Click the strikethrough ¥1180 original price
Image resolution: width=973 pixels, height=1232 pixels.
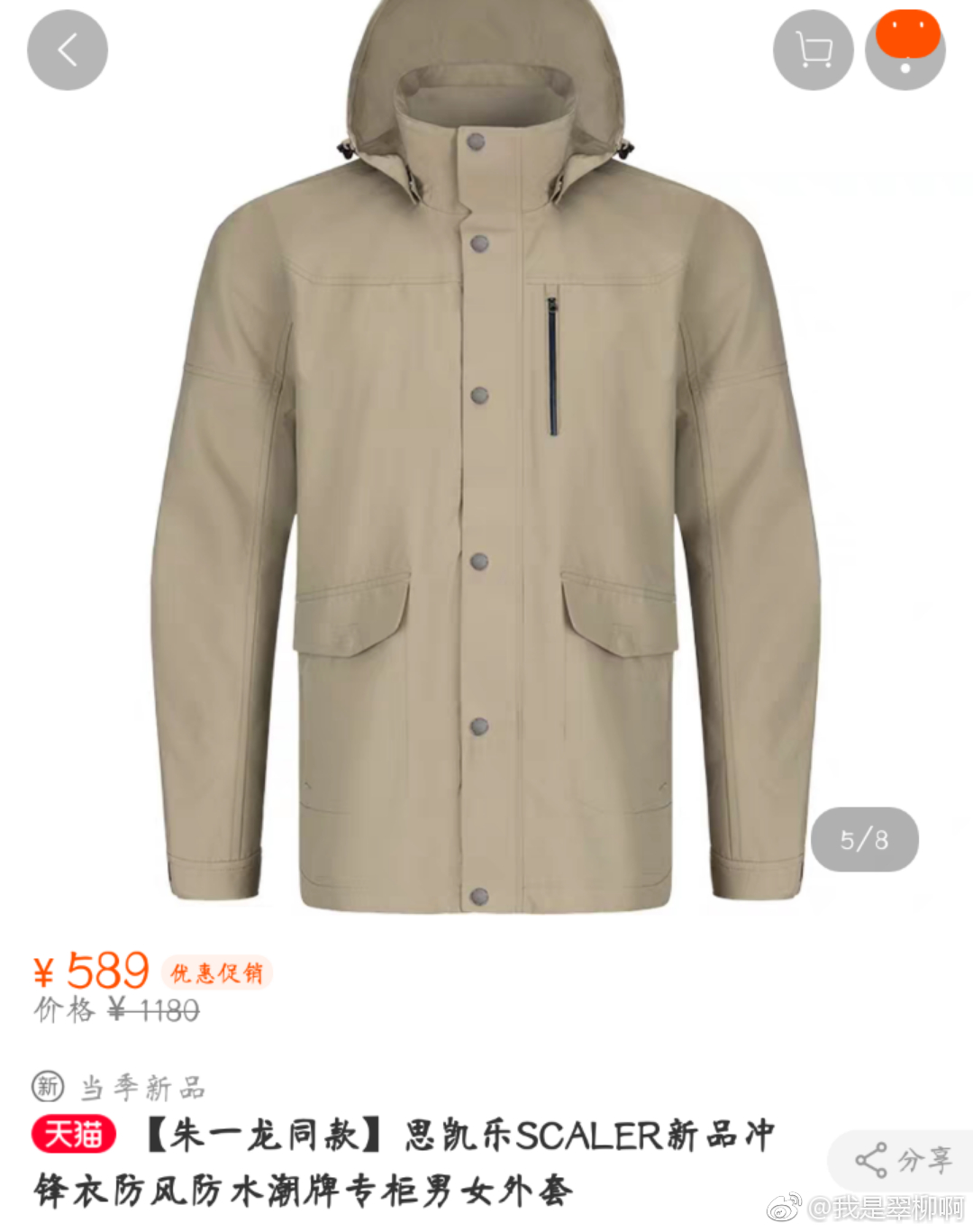153,1011
